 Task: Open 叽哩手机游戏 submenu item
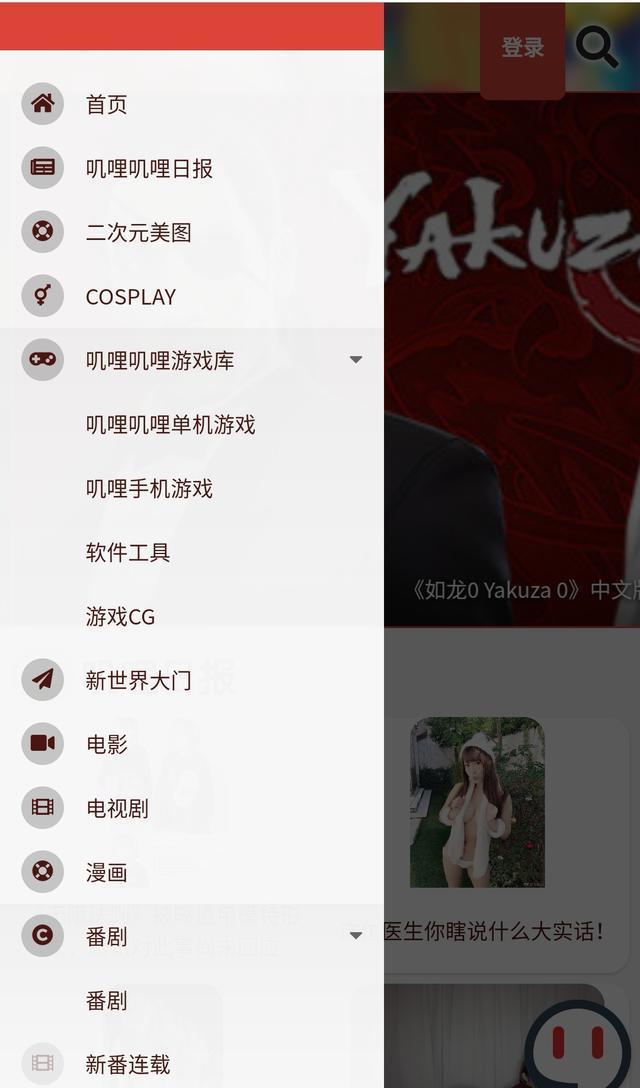[x=149, y=488]
